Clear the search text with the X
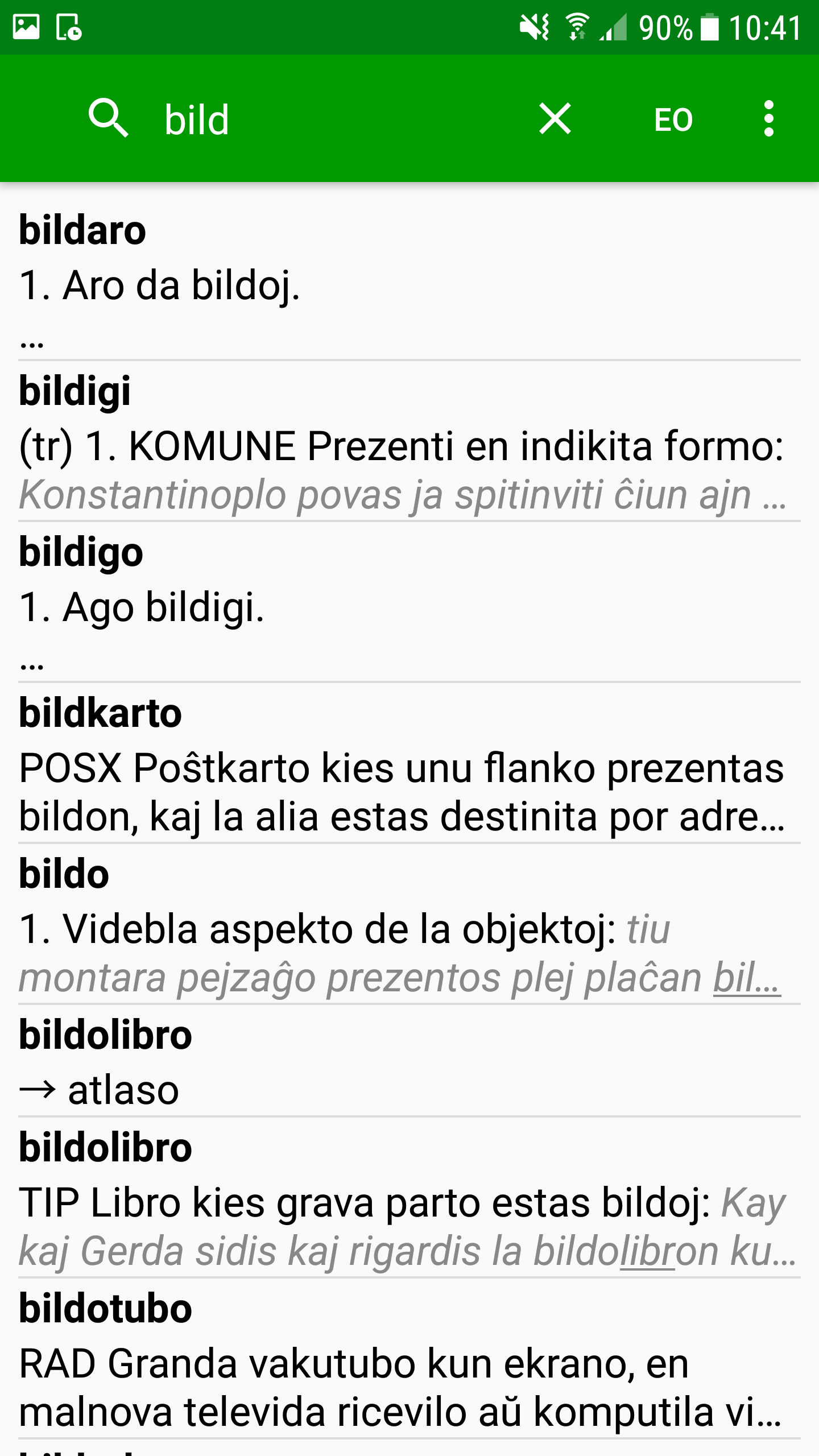This screenshot has width=819, height=1456. [555, 119]
